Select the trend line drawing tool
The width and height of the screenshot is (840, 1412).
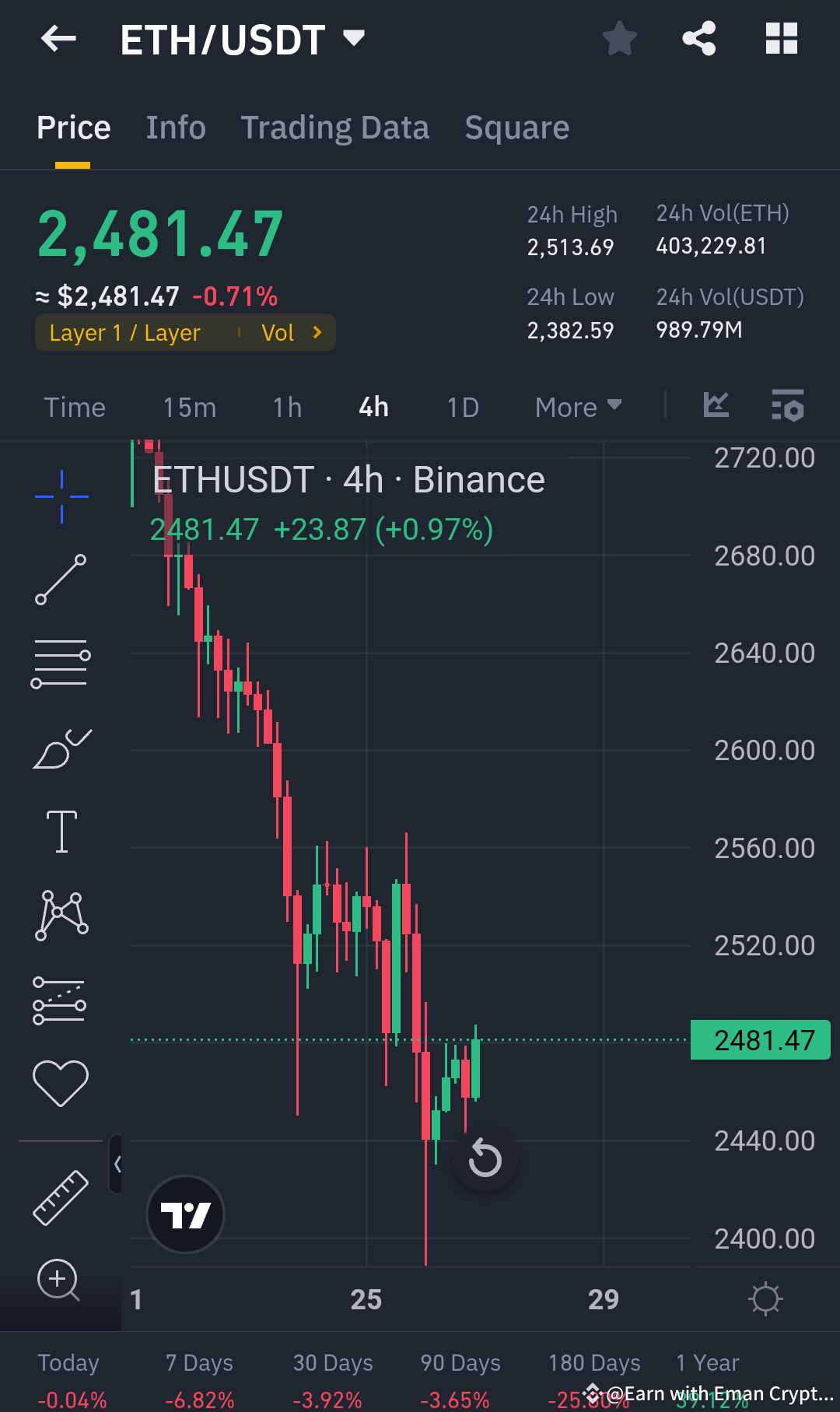tap(61, 580)
